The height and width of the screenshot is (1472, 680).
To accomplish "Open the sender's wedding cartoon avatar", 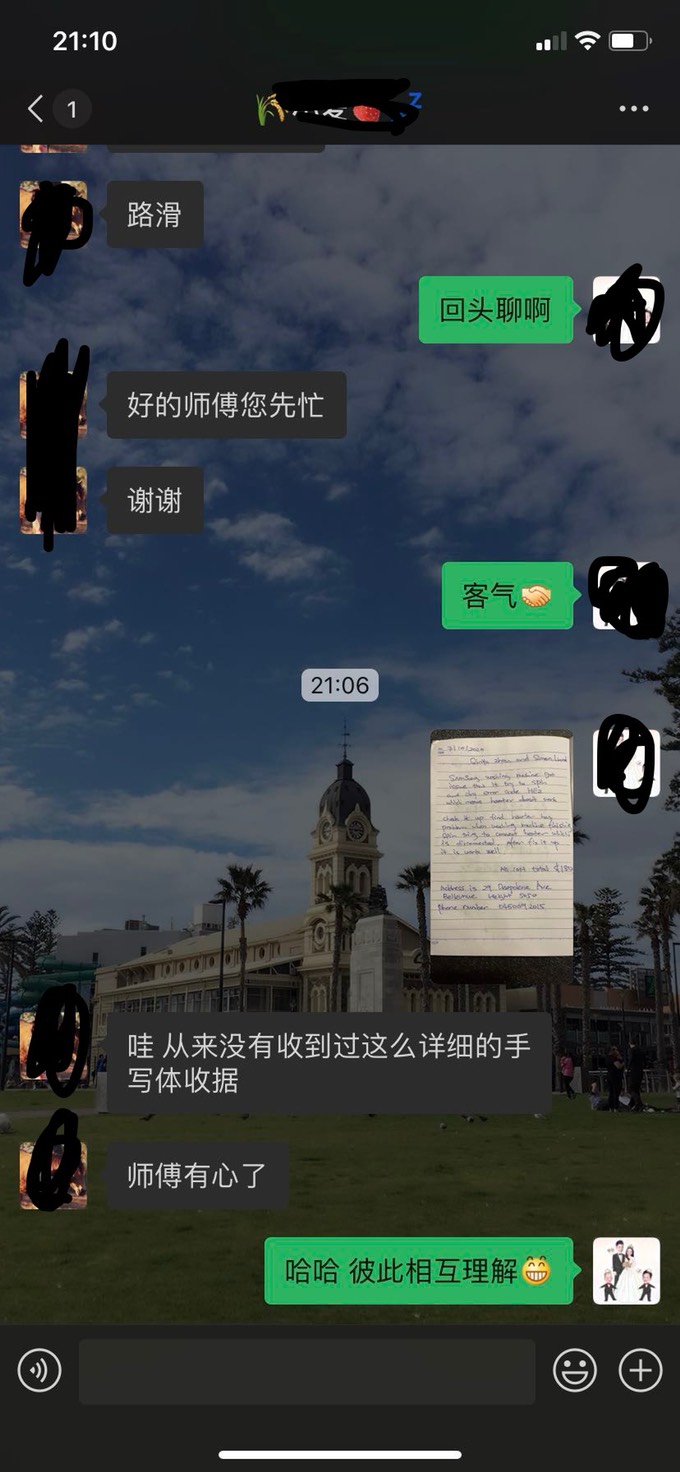I will (626, 1271).
